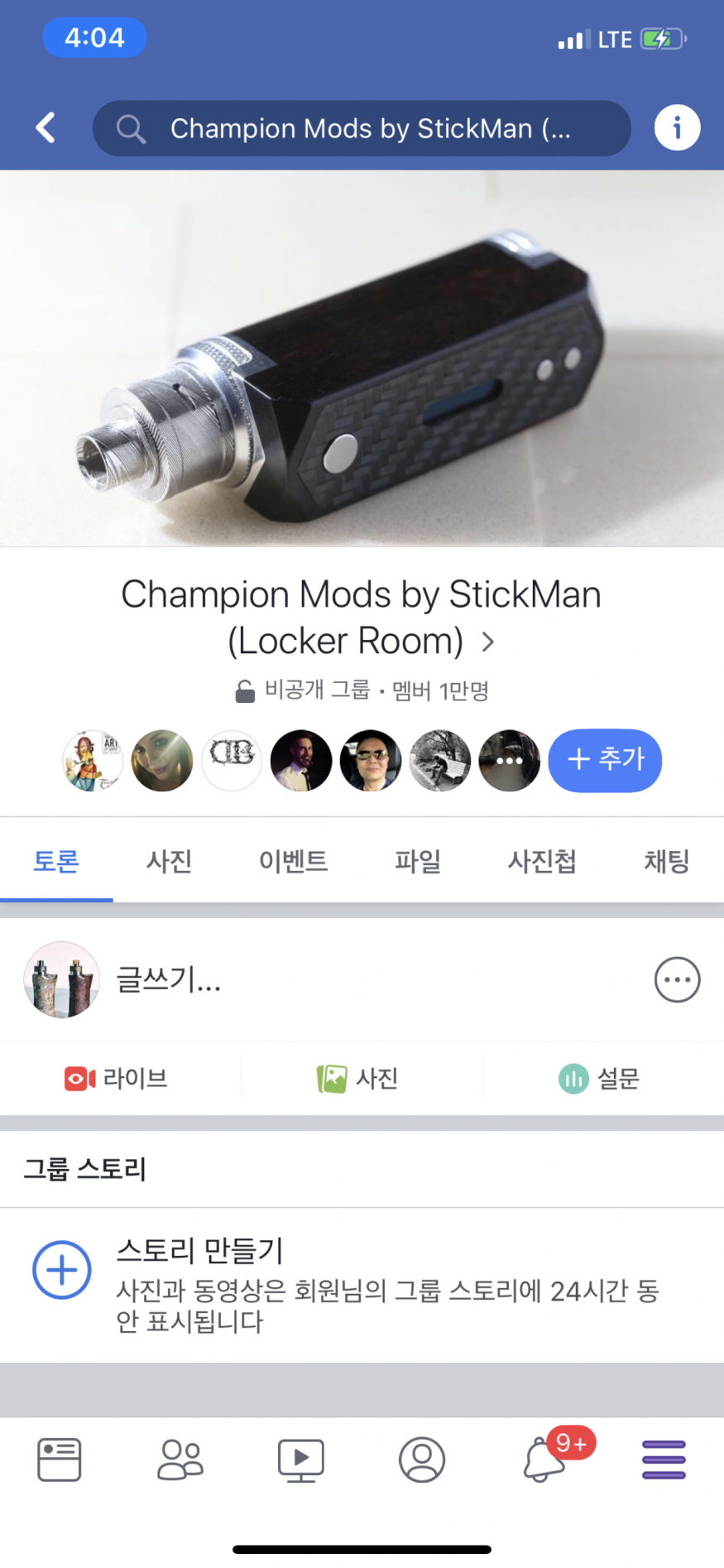Switch to the 채팅 tab
This screenshot has width=724, height=1568.
pyautogui.click(x=666, y=861)
